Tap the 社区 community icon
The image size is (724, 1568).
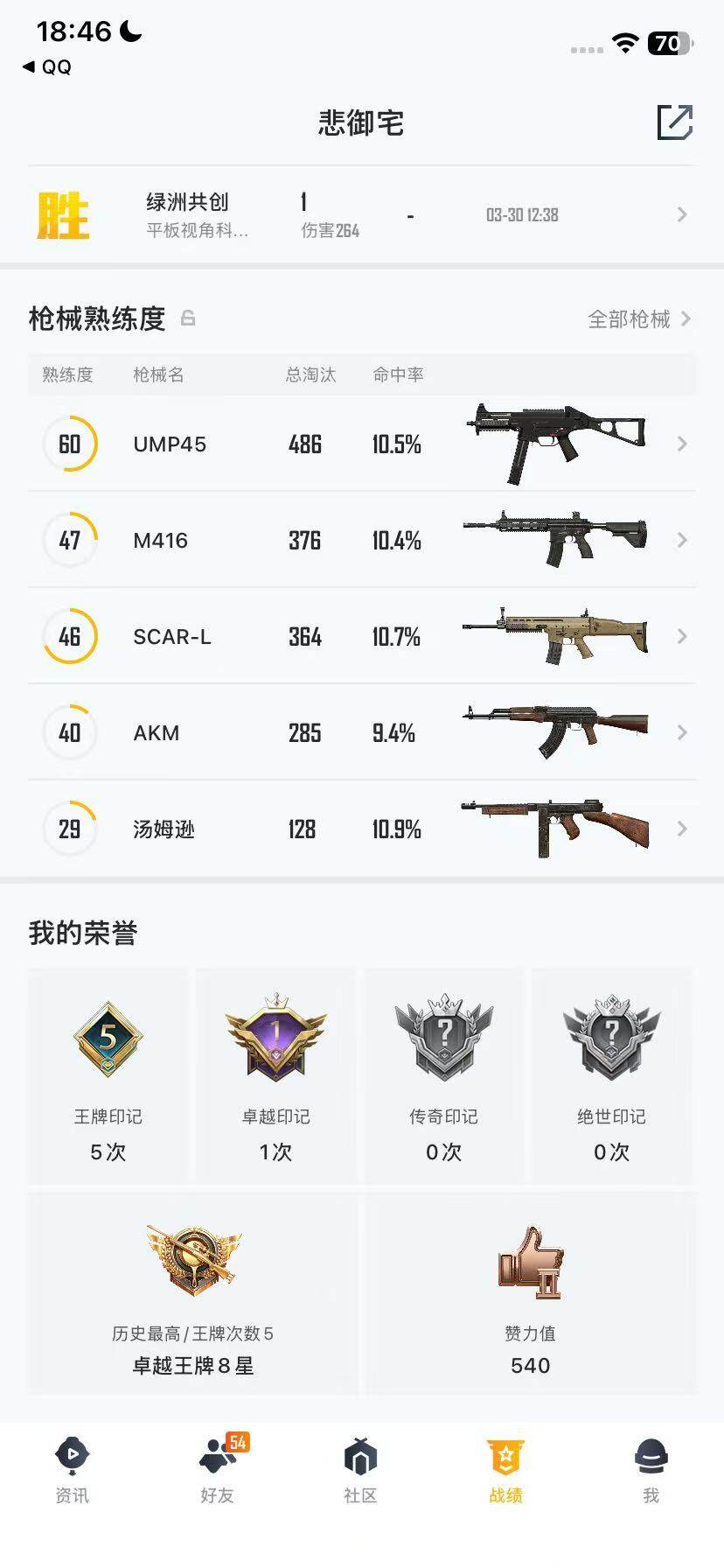click(361, 1454)
